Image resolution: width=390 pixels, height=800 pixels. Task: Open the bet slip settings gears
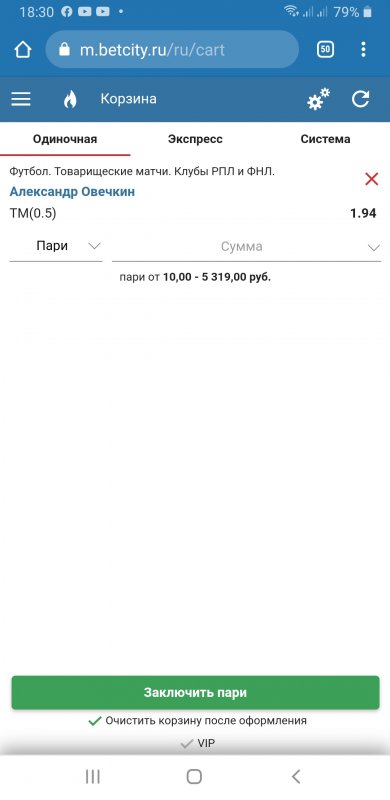319,99
